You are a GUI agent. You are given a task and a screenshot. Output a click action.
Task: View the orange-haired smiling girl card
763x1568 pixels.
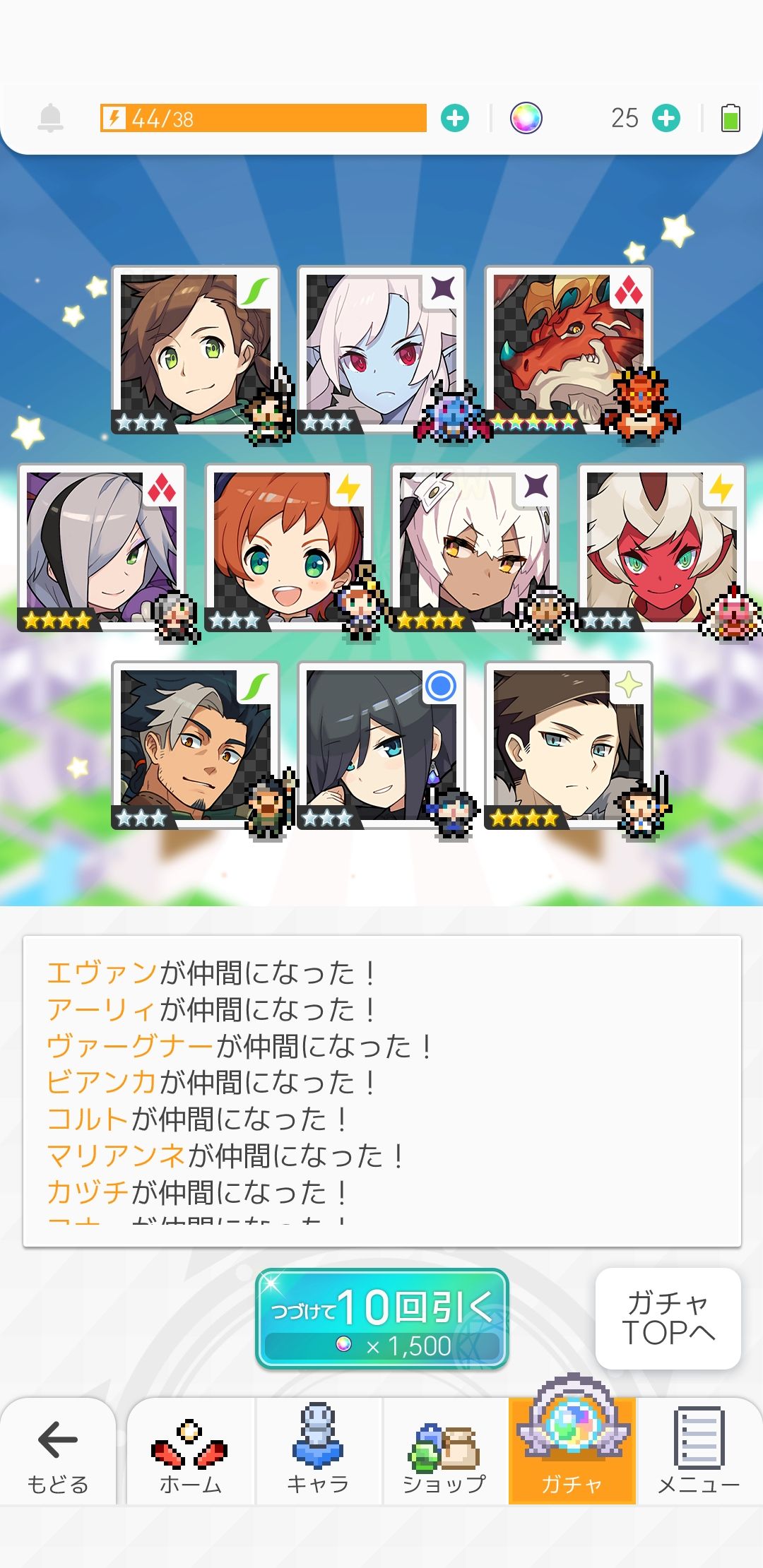[x=288, y=547]
